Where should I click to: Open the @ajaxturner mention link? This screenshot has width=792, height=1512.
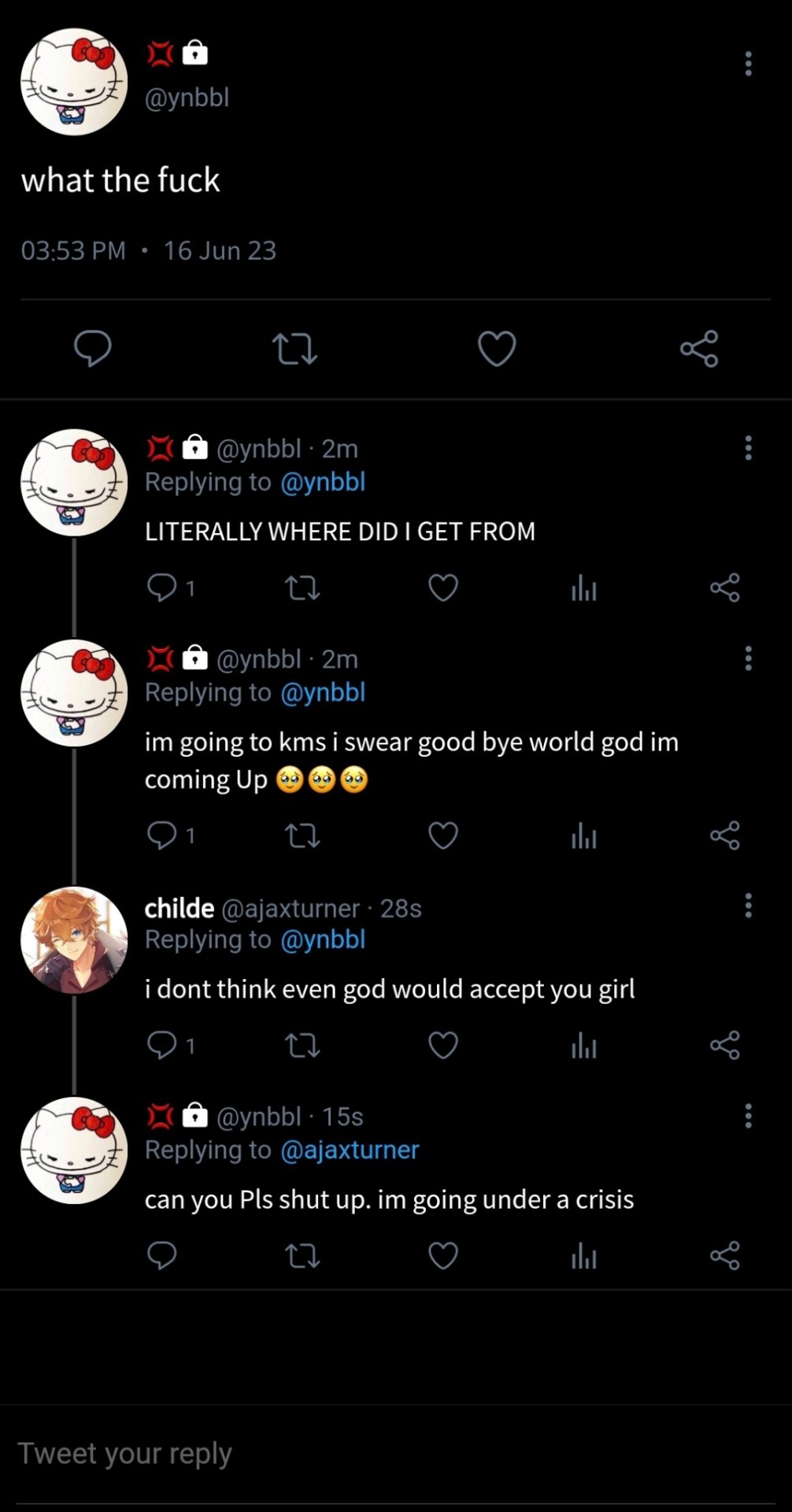click(x=350, y=1150)
